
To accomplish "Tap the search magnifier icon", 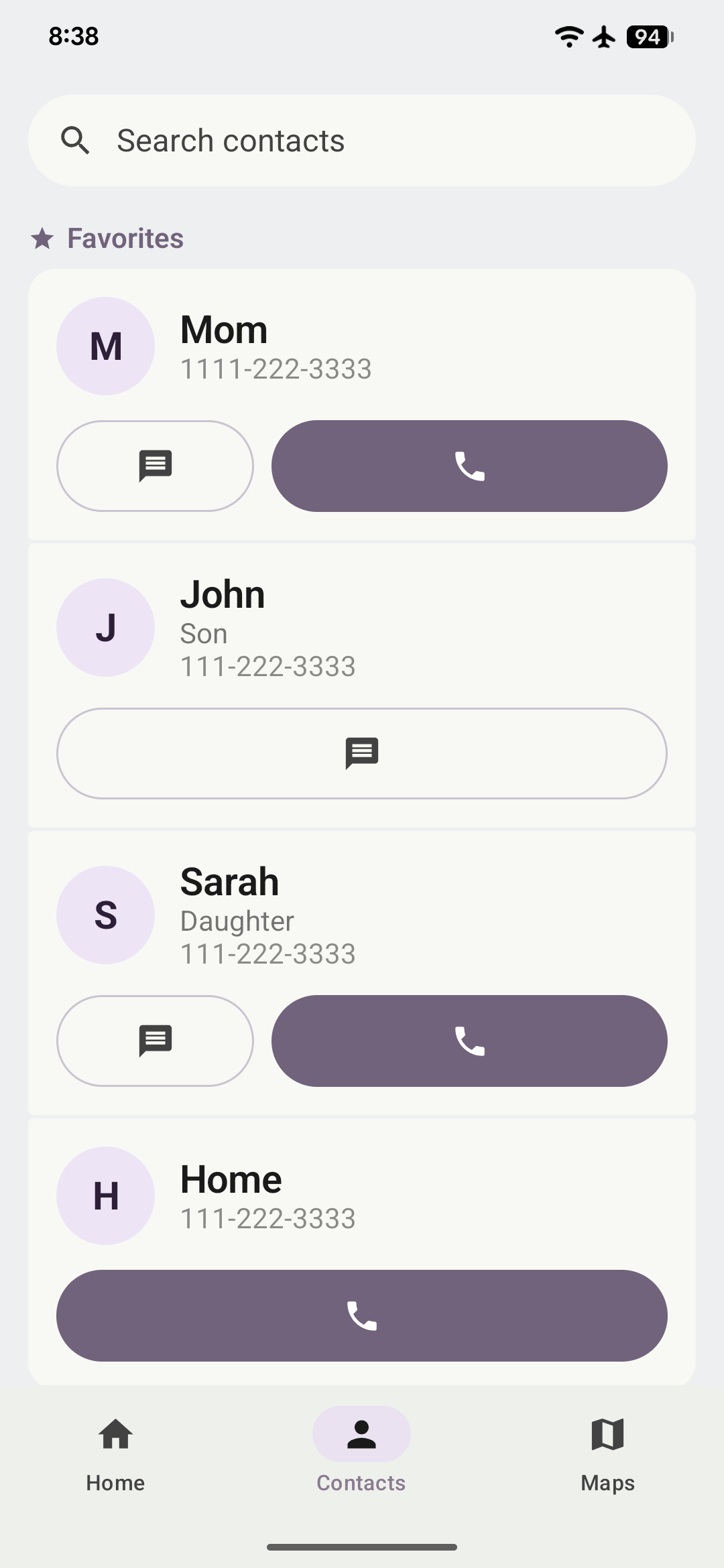I will [x=76, y=140].
